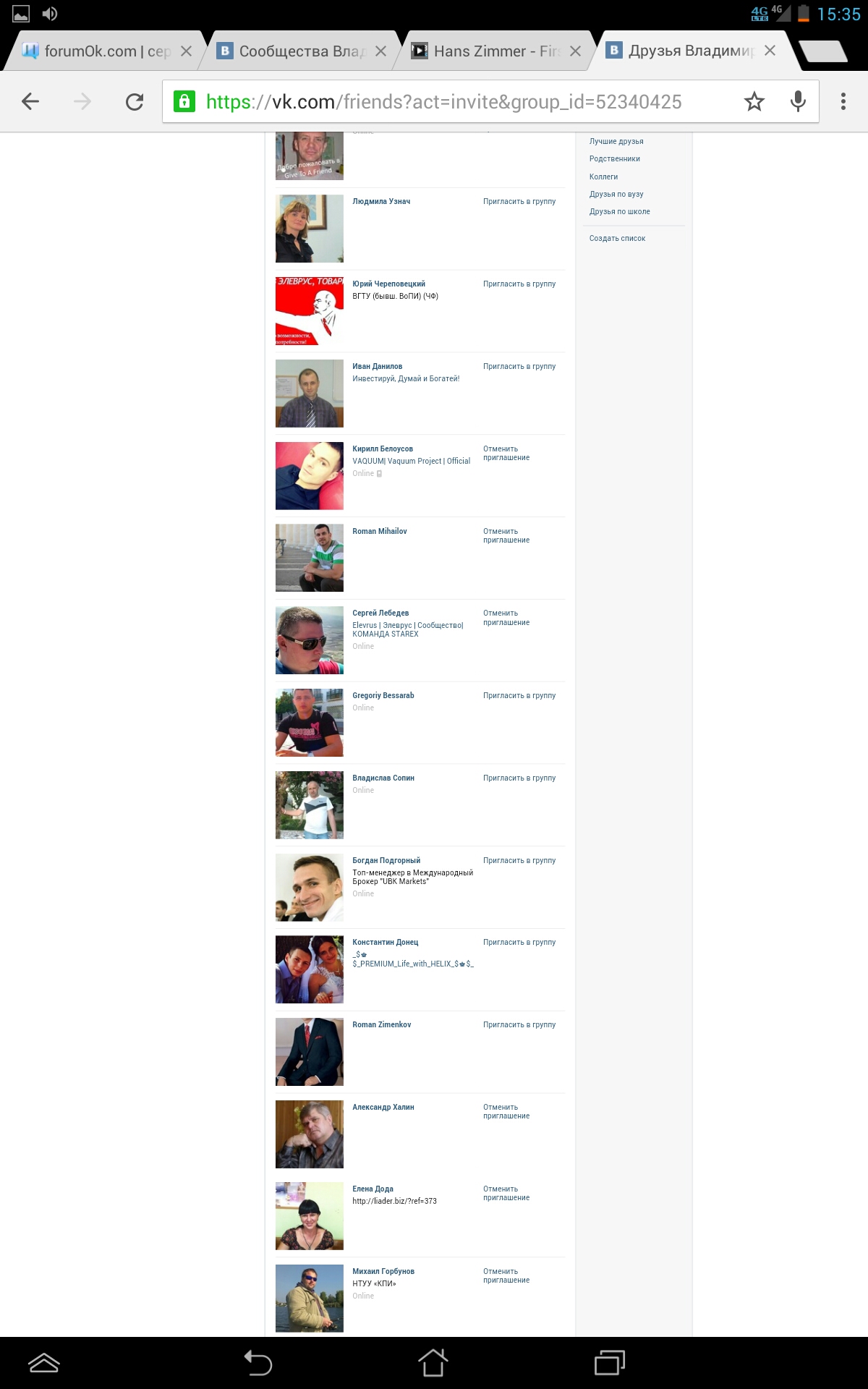Open Создать список link
The image size is (868, 1389).
pyautogui.click(x=617, y=239)
